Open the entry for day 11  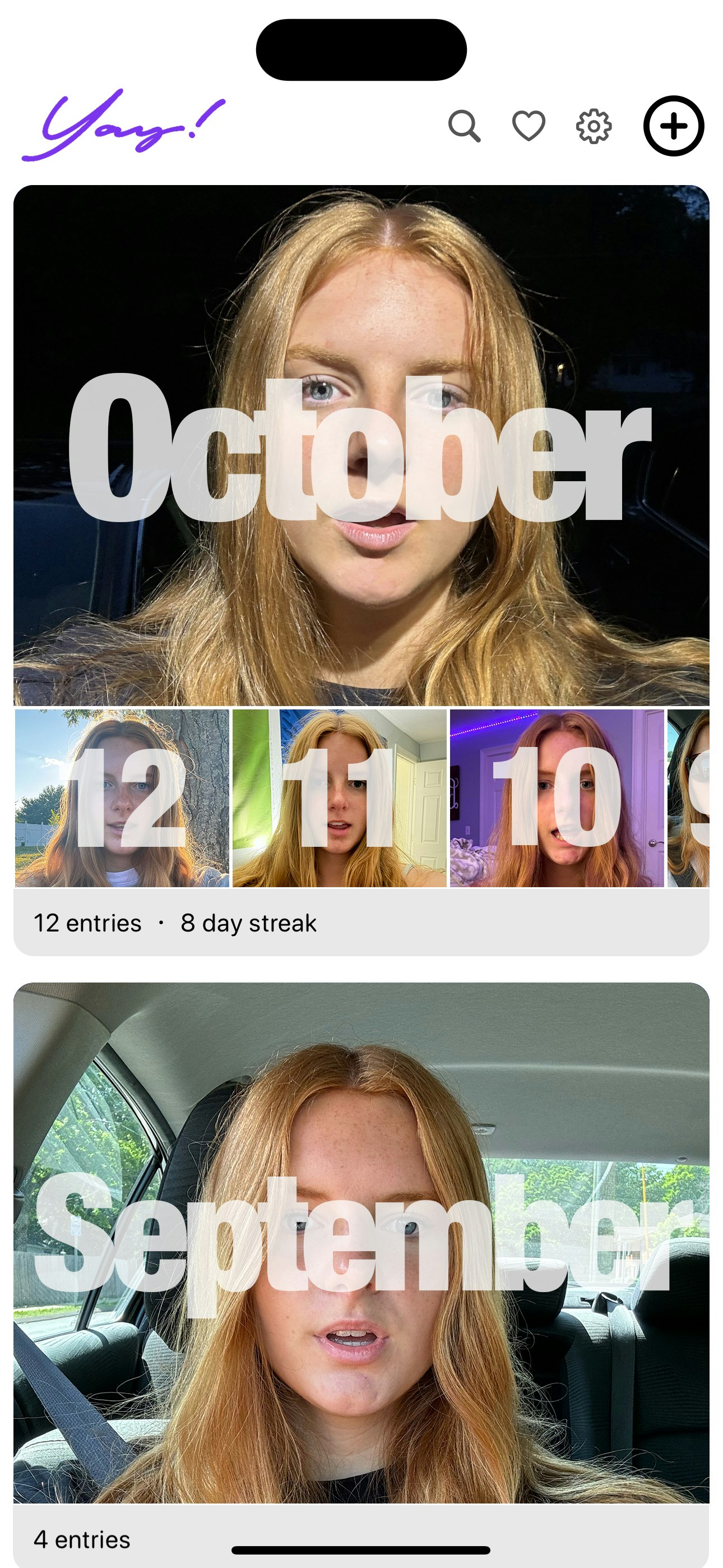click(x=340, y=798)
